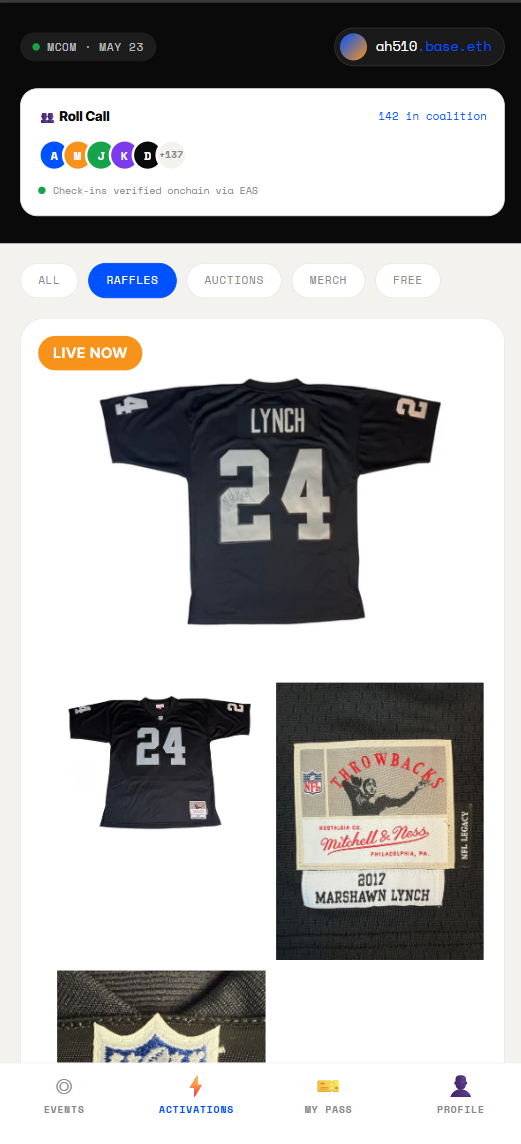Viewport: 521px width, 1144px height.
Task: Open the 142 in coalition link
Action: tap(432, 116)
